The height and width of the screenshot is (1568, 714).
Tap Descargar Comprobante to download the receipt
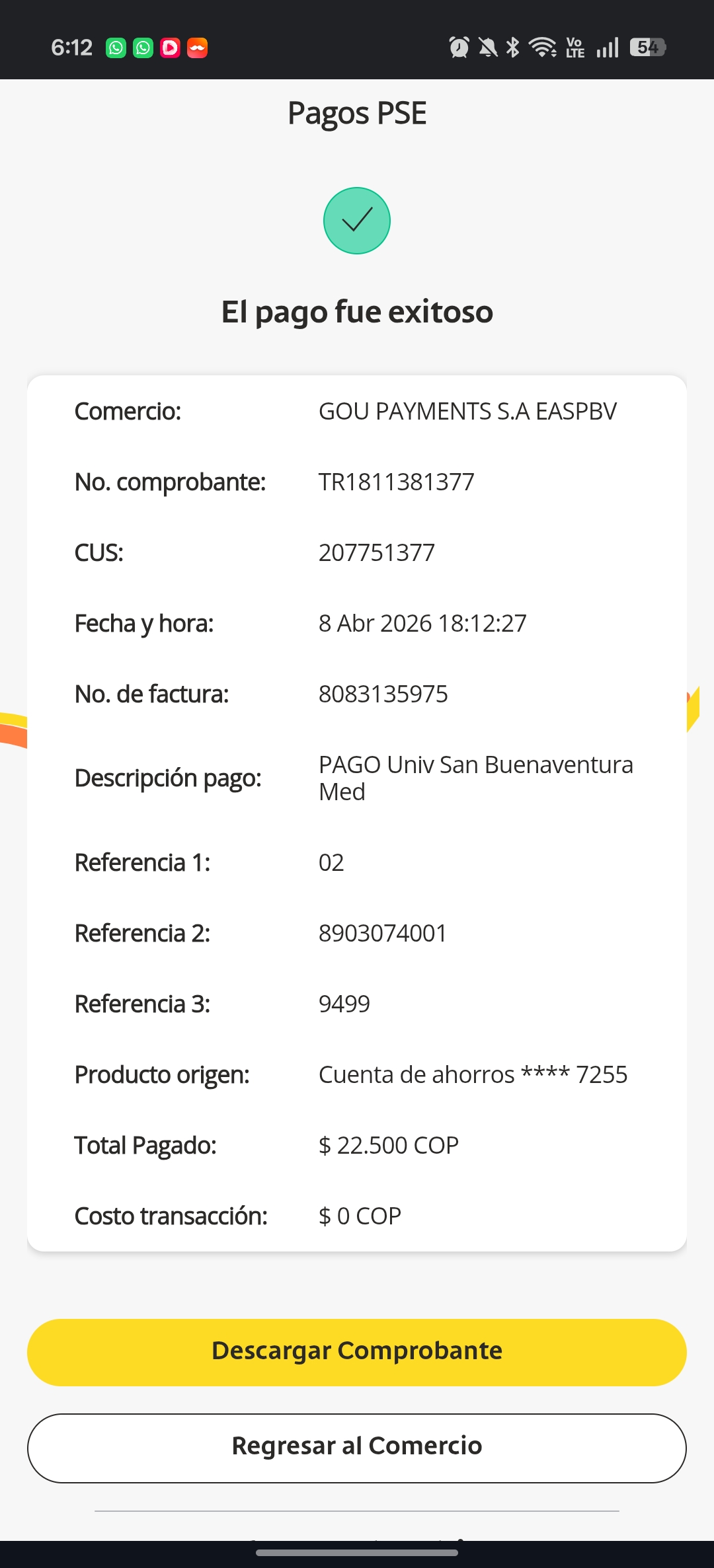[357, 1352]
